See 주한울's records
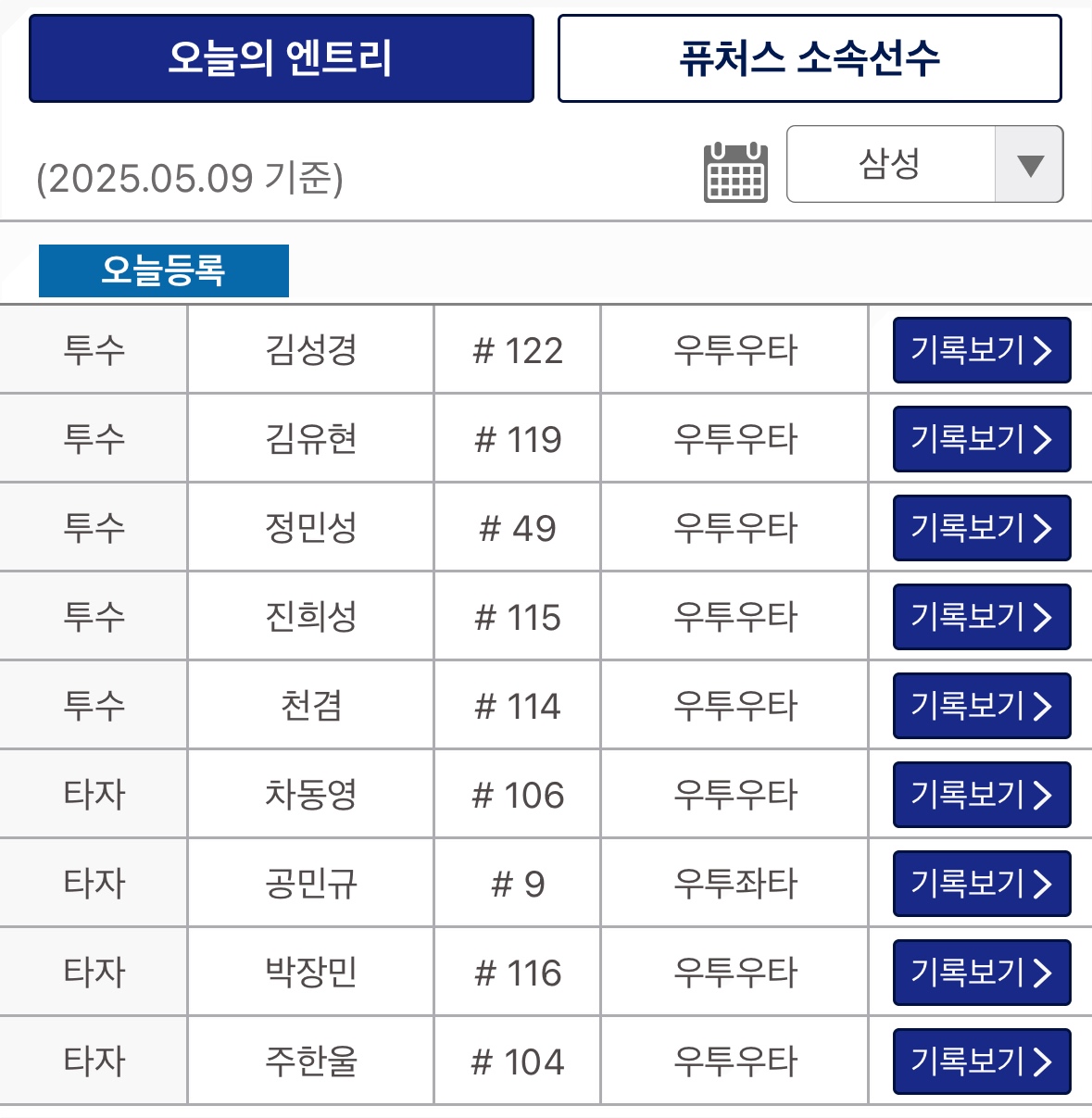The width and height of the screenshot is (1092, 1118). click(x=982, y=1061)
